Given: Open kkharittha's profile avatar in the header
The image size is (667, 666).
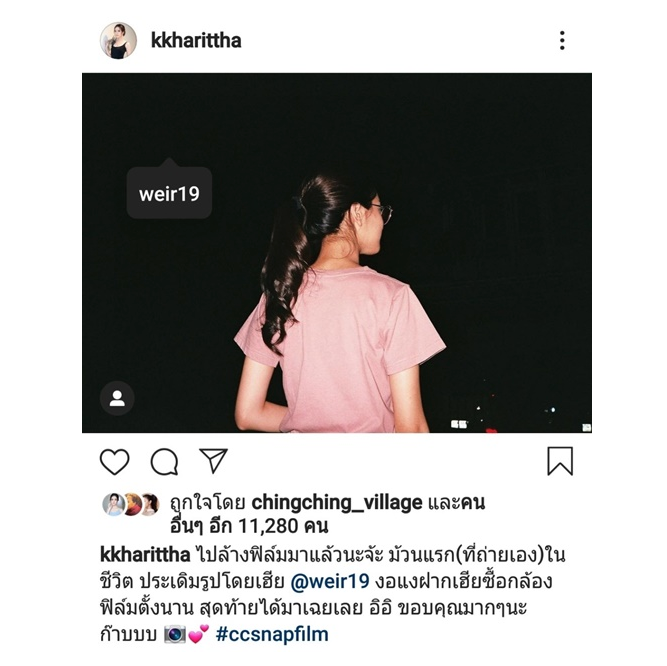Looking at the screenshot, I should [118, 41].
